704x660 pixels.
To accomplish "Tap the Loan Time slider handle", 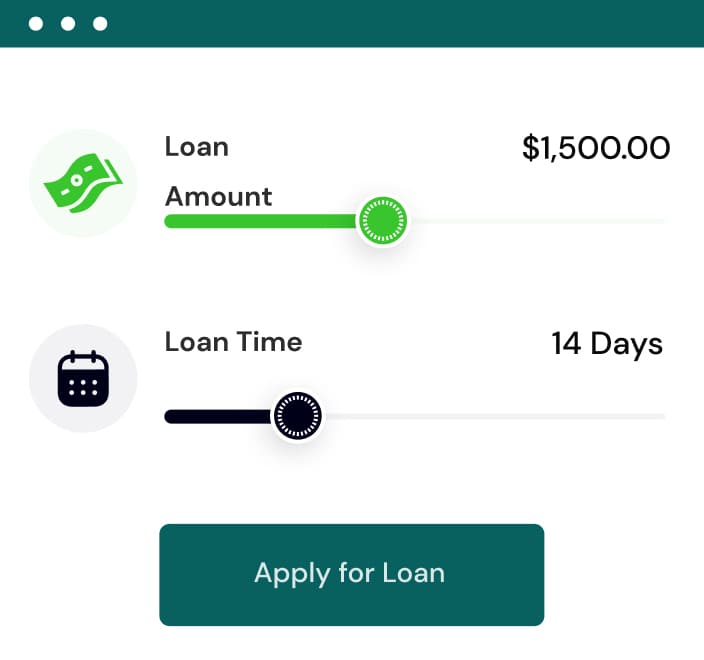I will (298, 415).
